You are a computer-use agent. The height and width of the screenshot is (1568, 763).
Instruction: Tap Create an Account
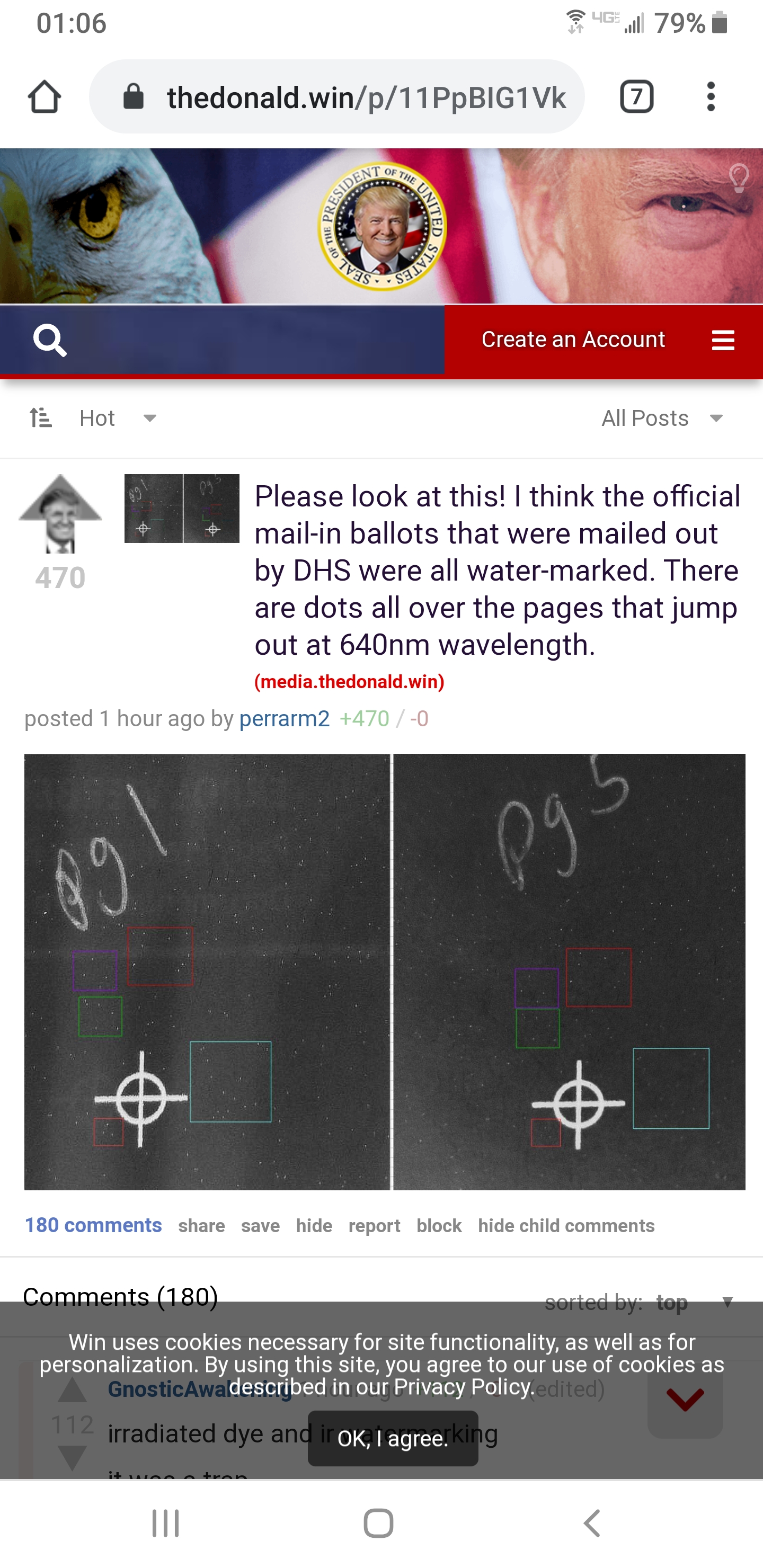[573, 339]
